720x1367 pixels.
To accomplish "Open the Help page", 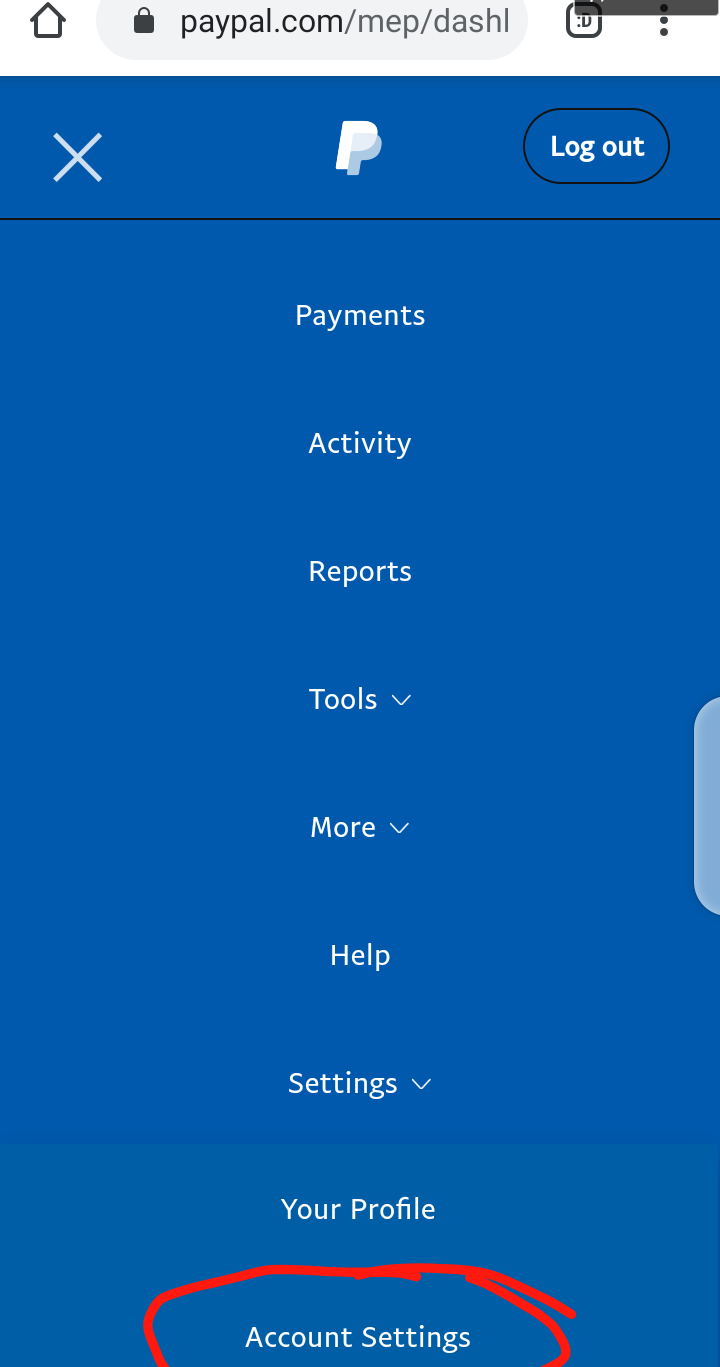I will pyautogui.click(x=360, y=955).
